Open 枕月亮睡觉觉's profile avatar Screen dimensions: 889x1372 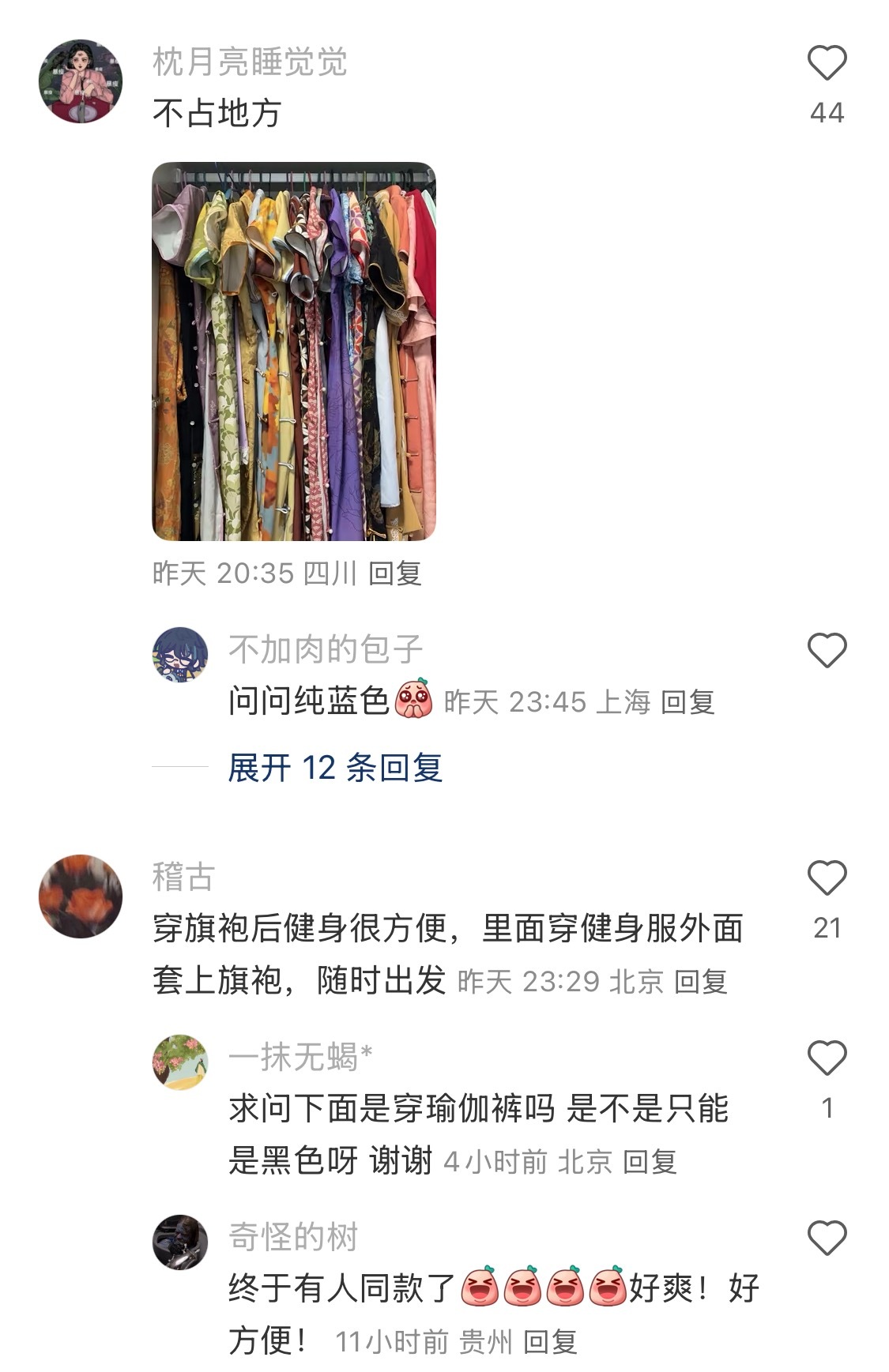(x=81, y=76)
